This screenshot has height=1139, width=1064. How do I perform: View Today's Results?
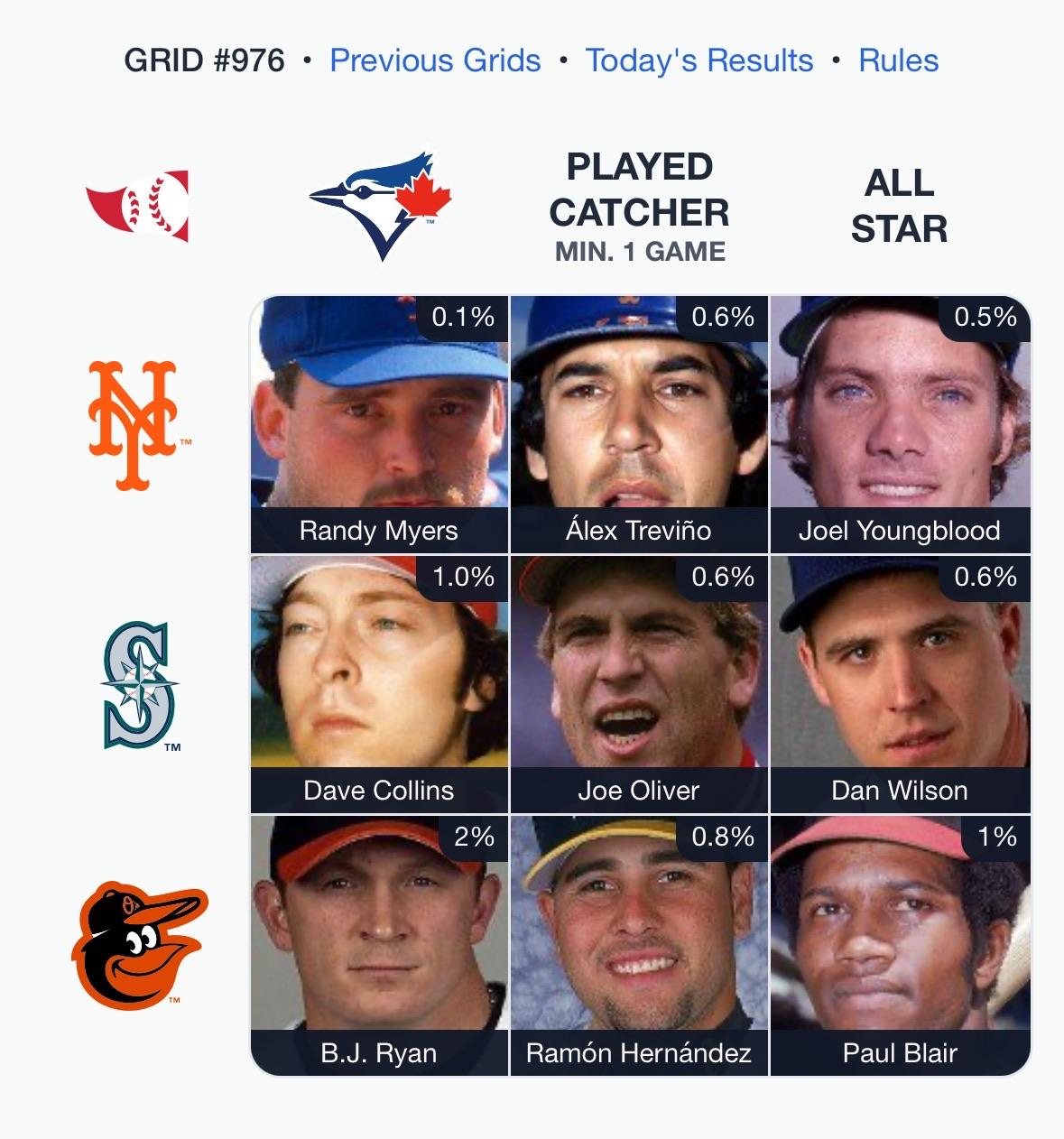point(699,60)
